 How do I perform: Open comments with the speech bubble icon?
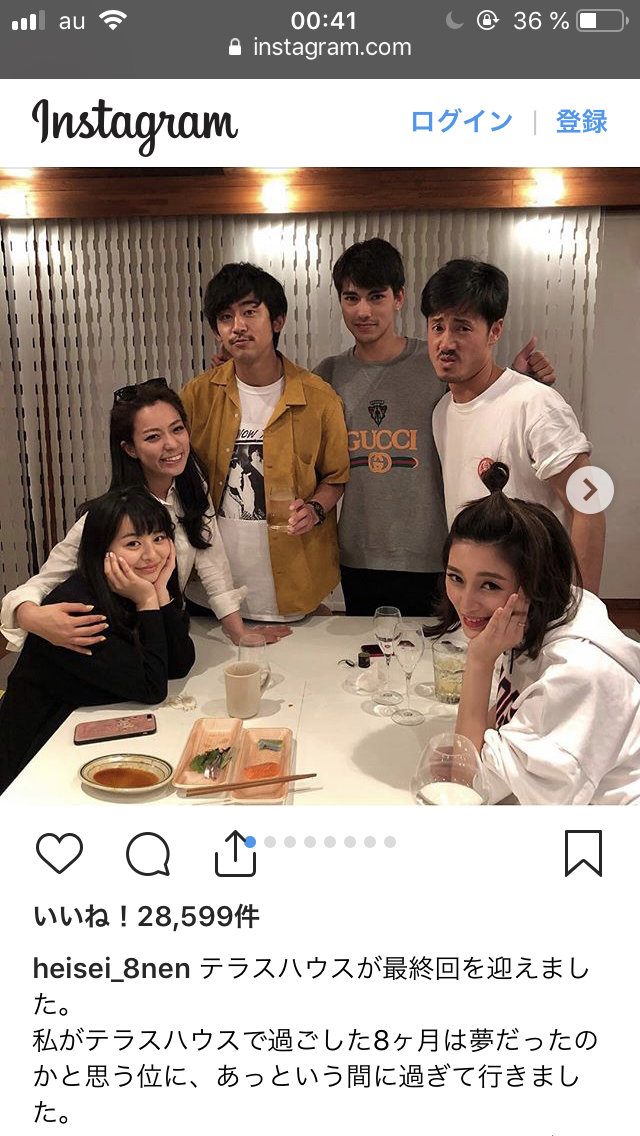click(x=148, y=854)
